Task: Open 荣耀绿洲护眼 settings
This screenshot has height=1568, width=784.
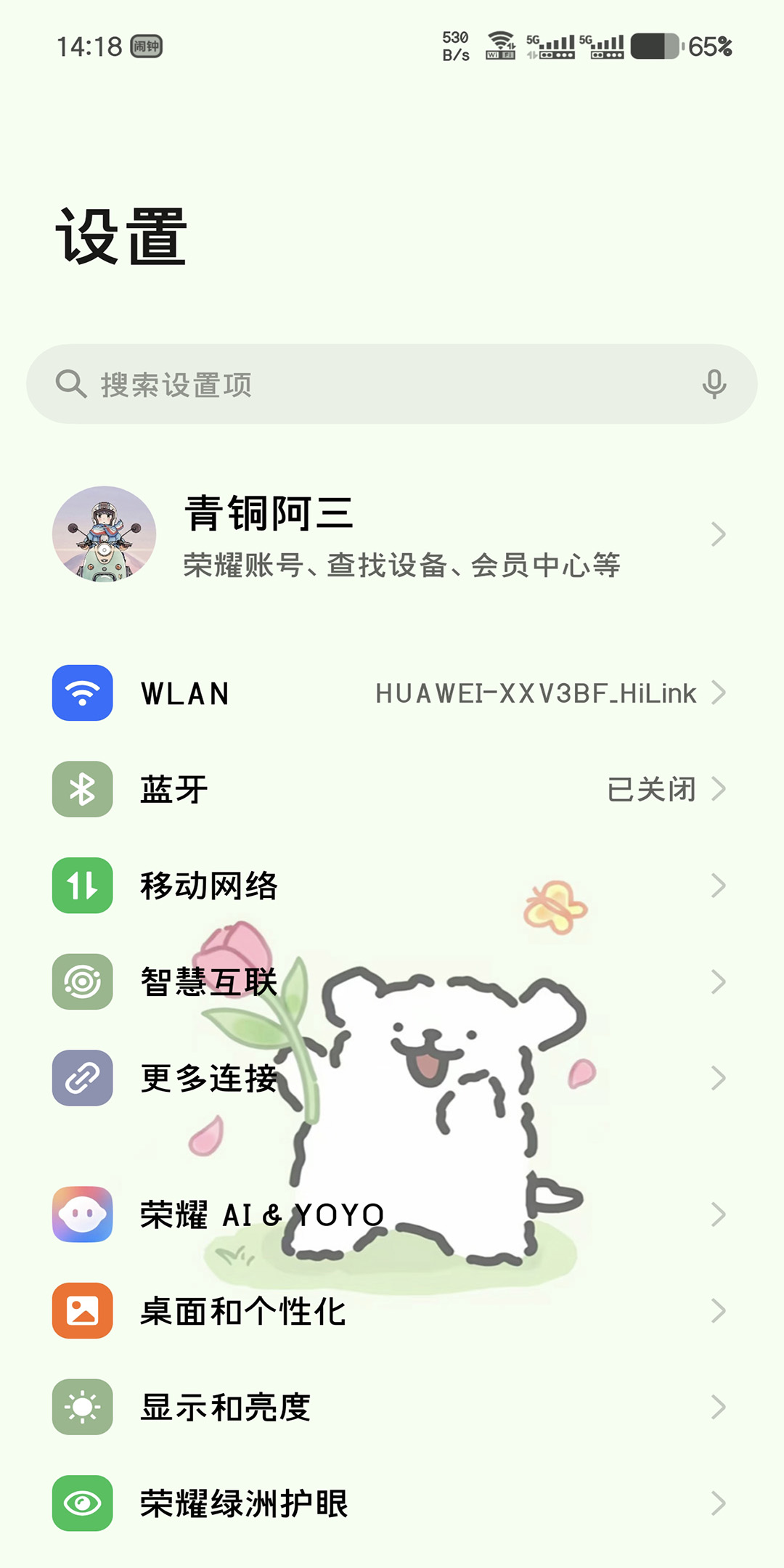Action: (392, 1503)
